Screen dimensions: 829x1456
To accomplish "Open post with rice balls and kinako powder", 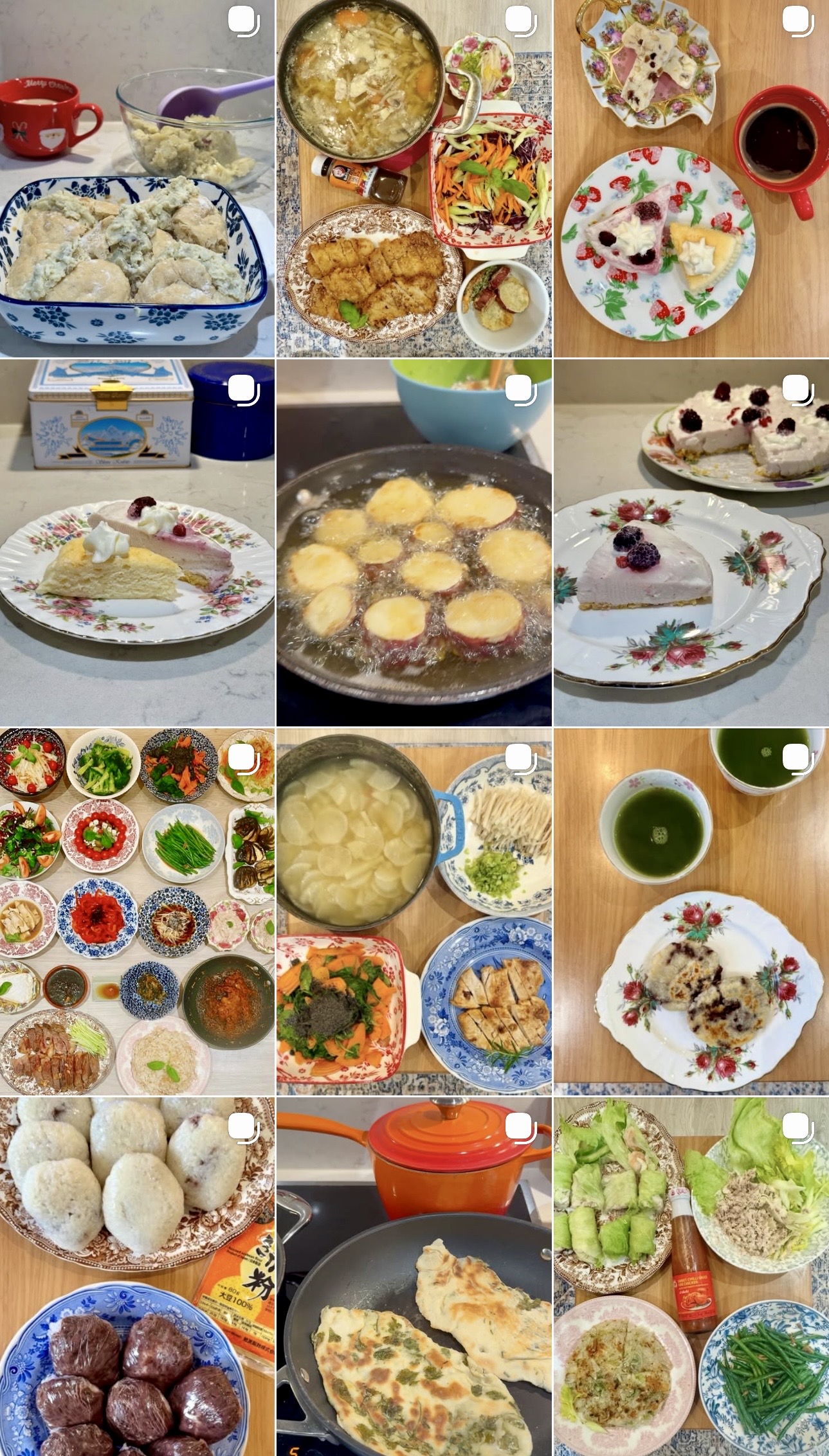I will (x=137, y=1276).
